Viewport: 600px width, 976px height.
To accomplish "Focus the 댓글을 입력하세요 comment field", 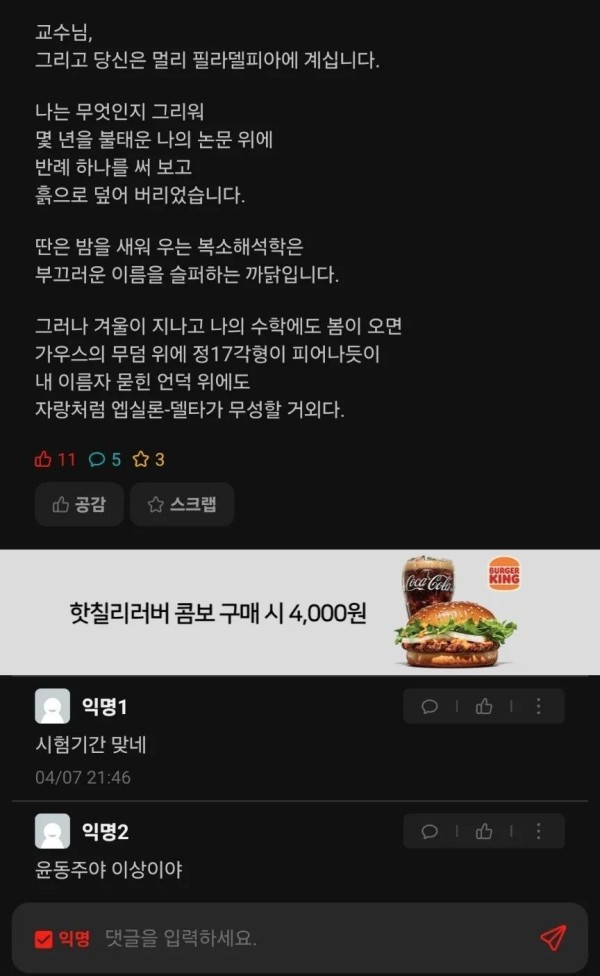I will pos(300,939).
